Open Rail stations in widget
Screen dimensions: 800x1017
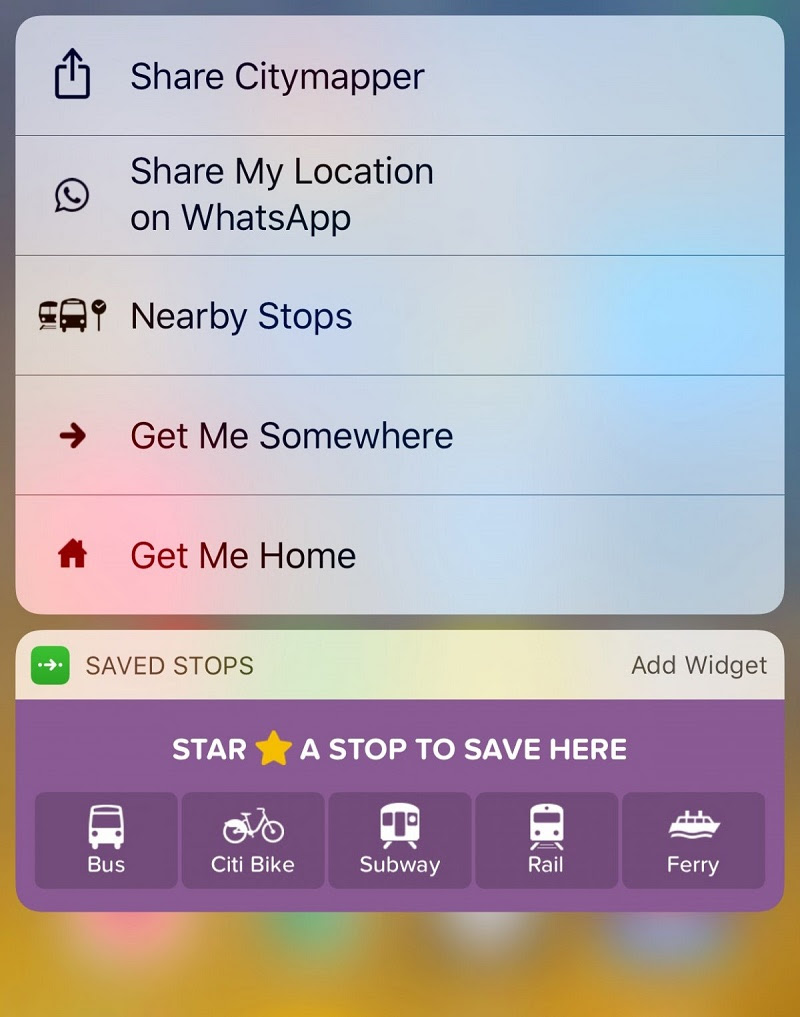[546, 841]
